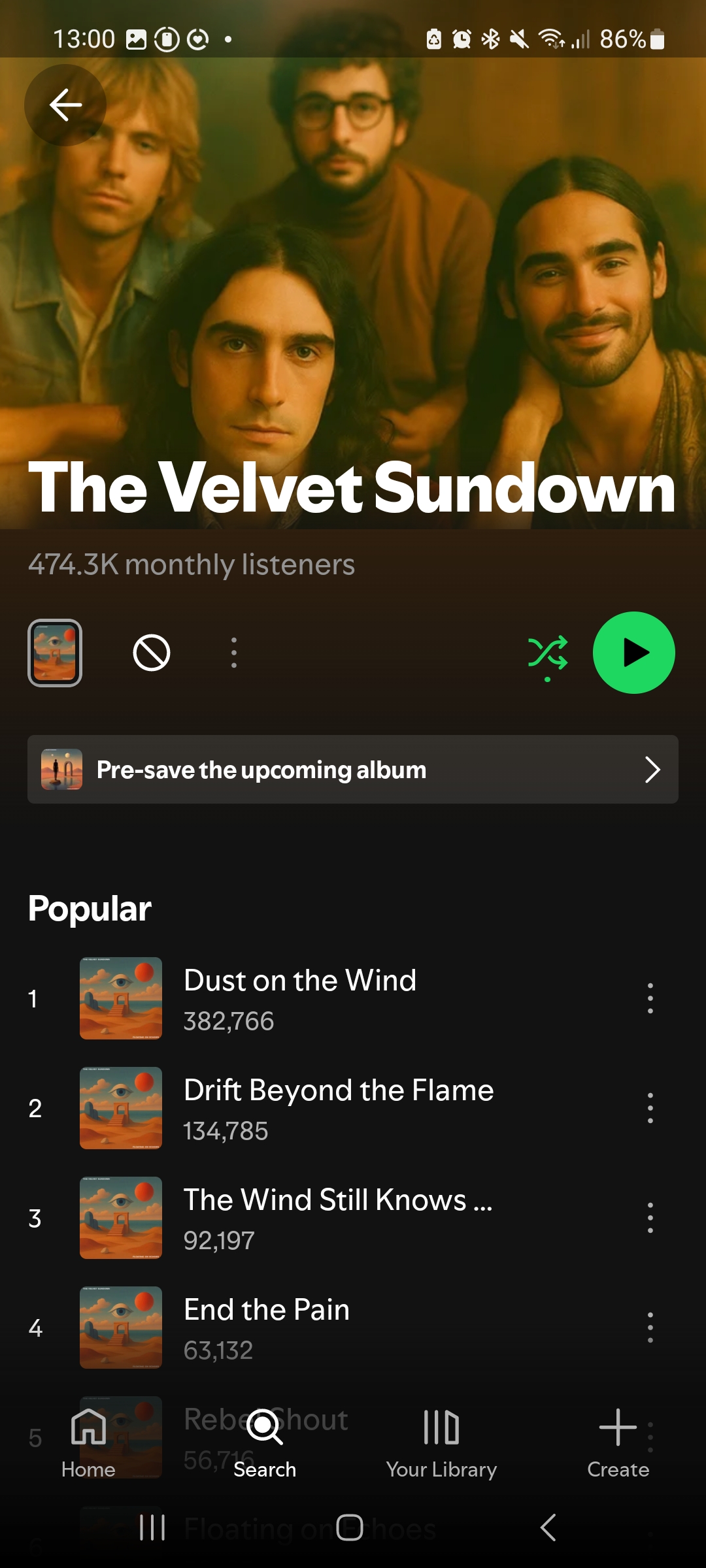Tap the back arrow to leave artist page
Image resolution: width=706 pixels, height=1568 pixels.
click(x=65, y=105)
